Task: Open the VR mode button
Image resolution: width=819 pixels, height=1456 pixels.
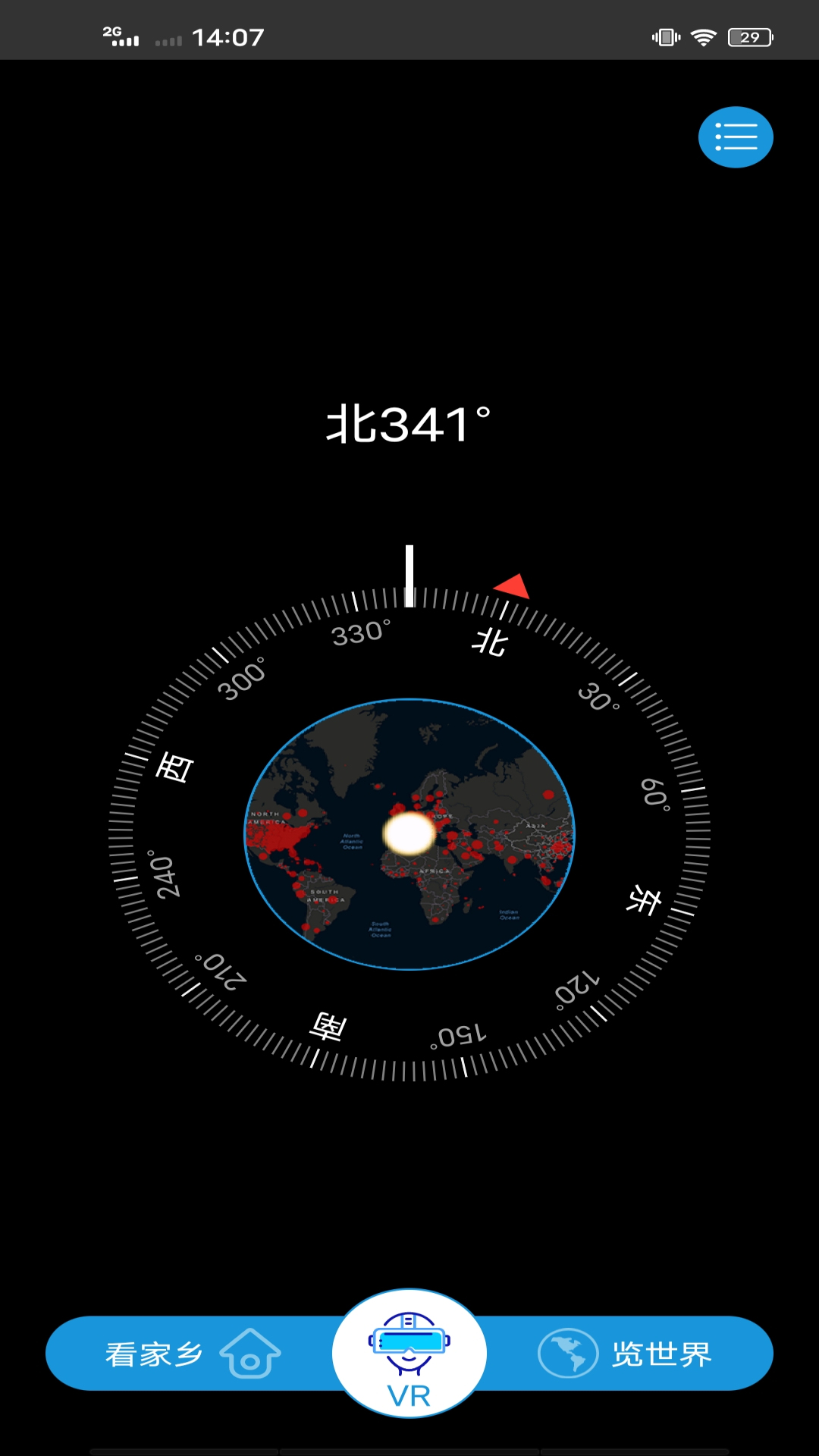Action: pyautogui.click(x=409, y=1354)
